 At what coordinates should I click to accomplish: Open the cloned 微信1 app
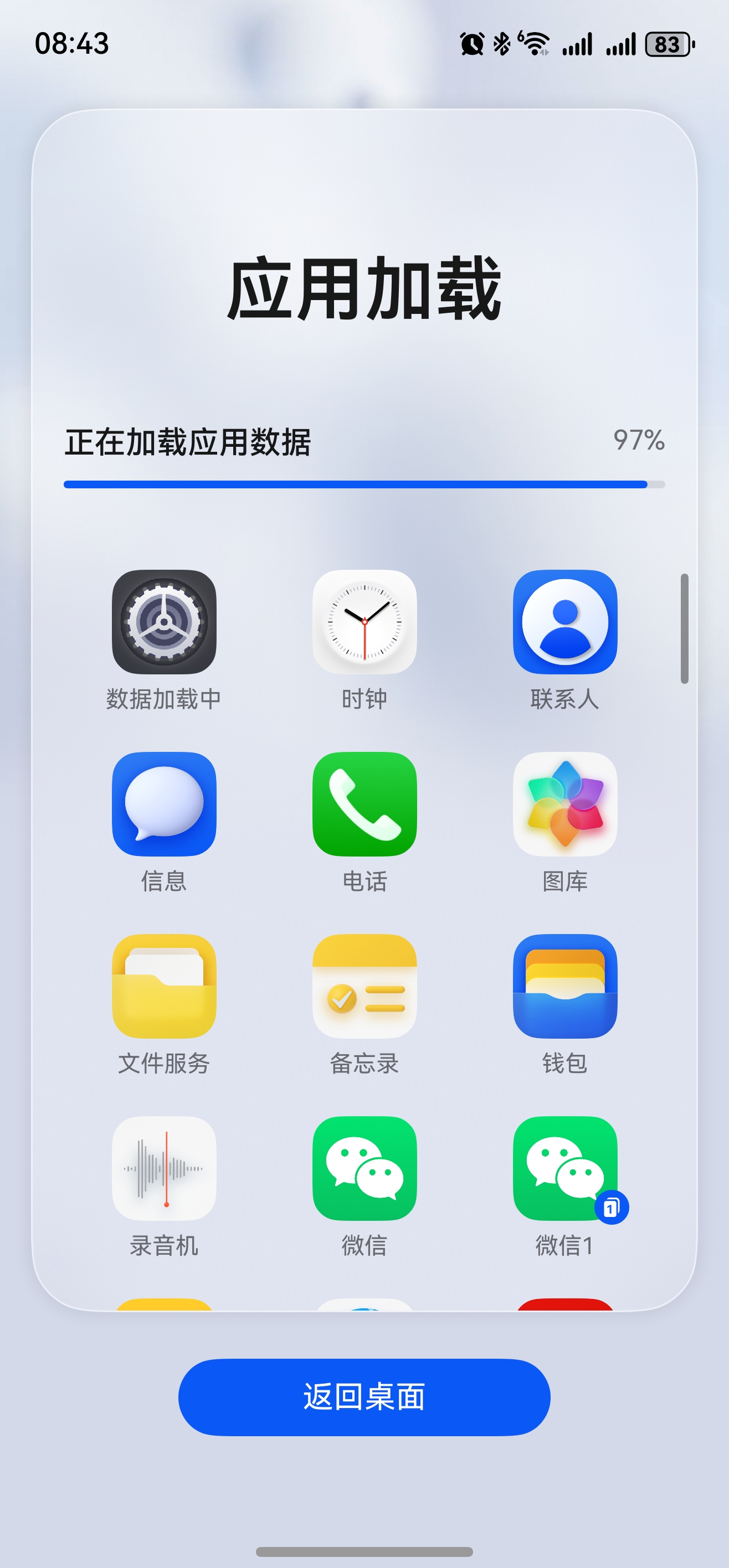pyautogui.click(x=564, y=1168)
